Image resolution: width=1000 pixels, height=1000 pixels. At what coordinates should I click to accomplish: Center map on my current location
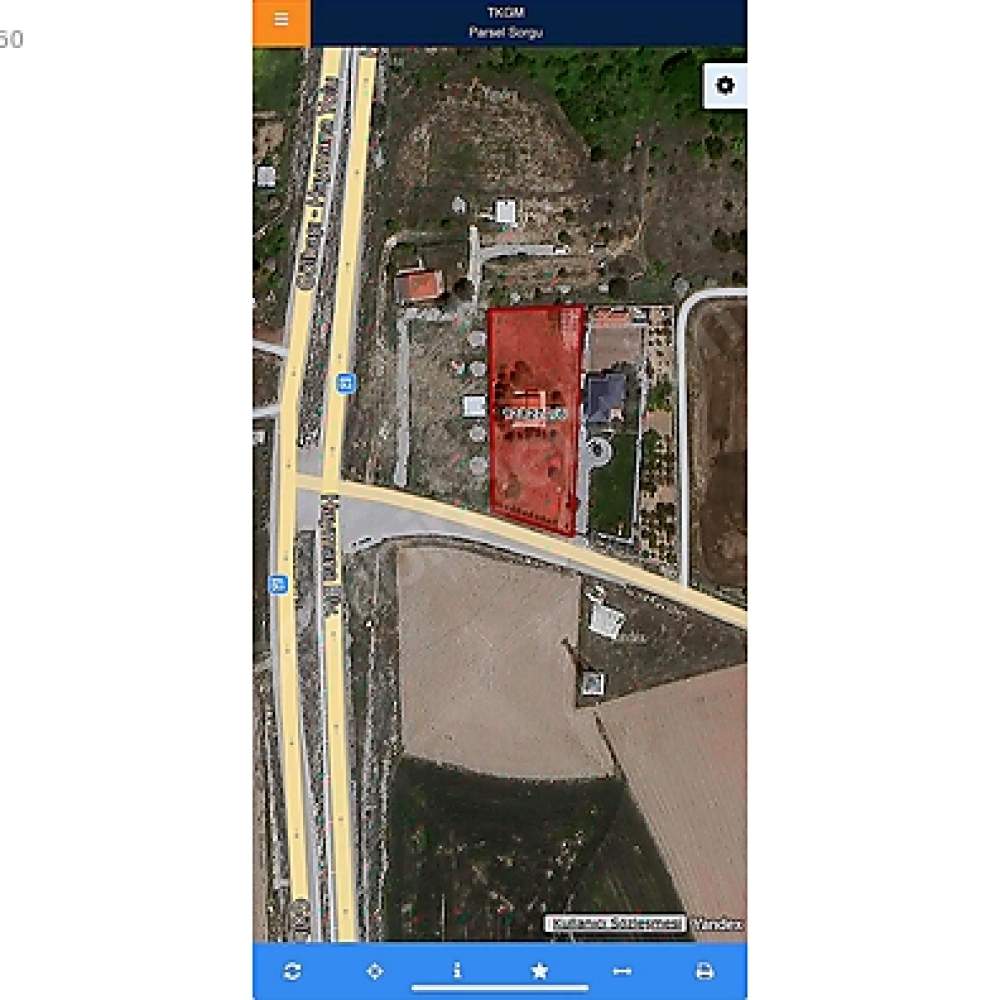tap(375, 971)
